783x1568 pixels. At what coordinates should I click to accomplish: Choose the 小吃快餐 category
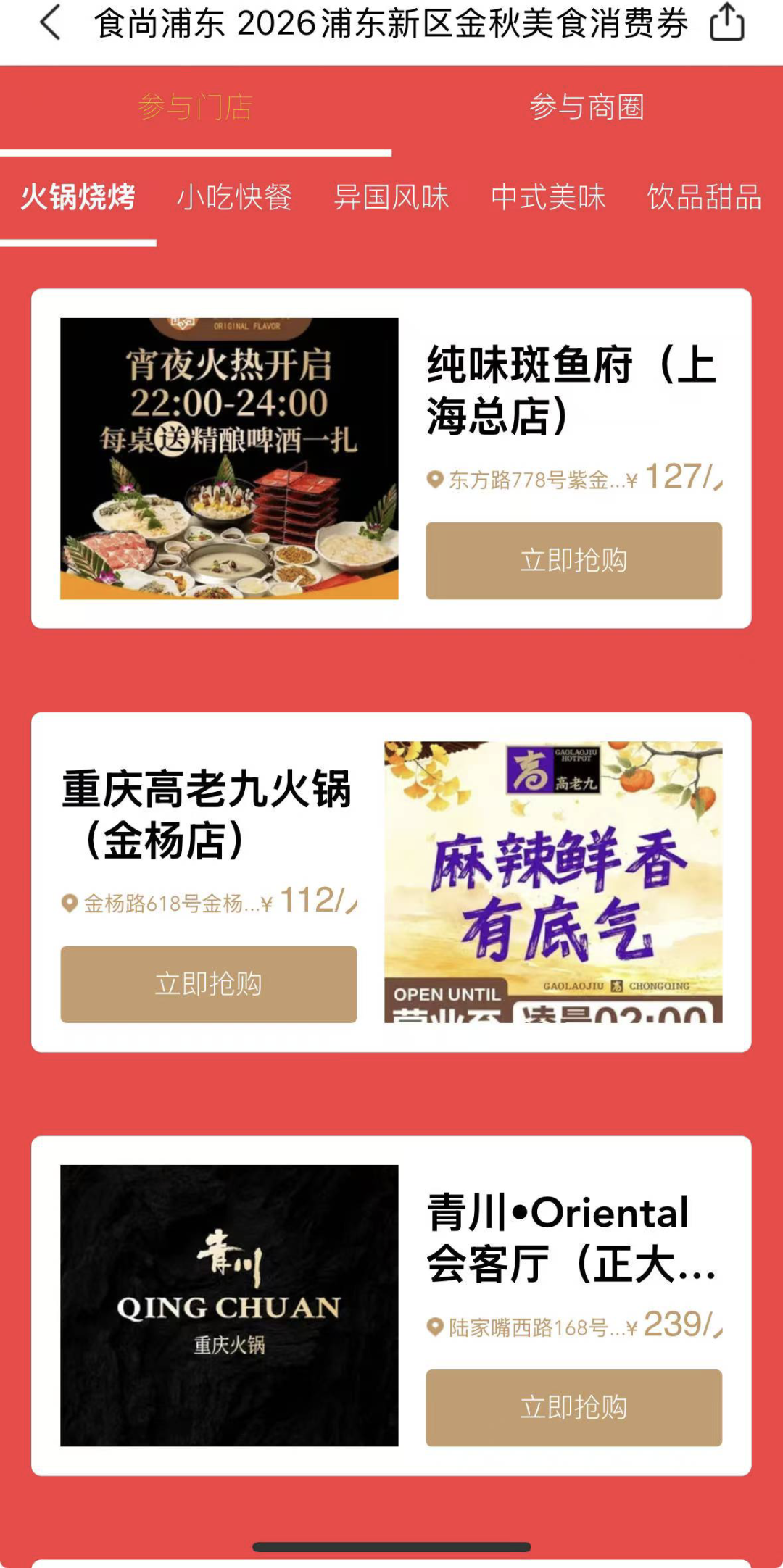(234, 197)
